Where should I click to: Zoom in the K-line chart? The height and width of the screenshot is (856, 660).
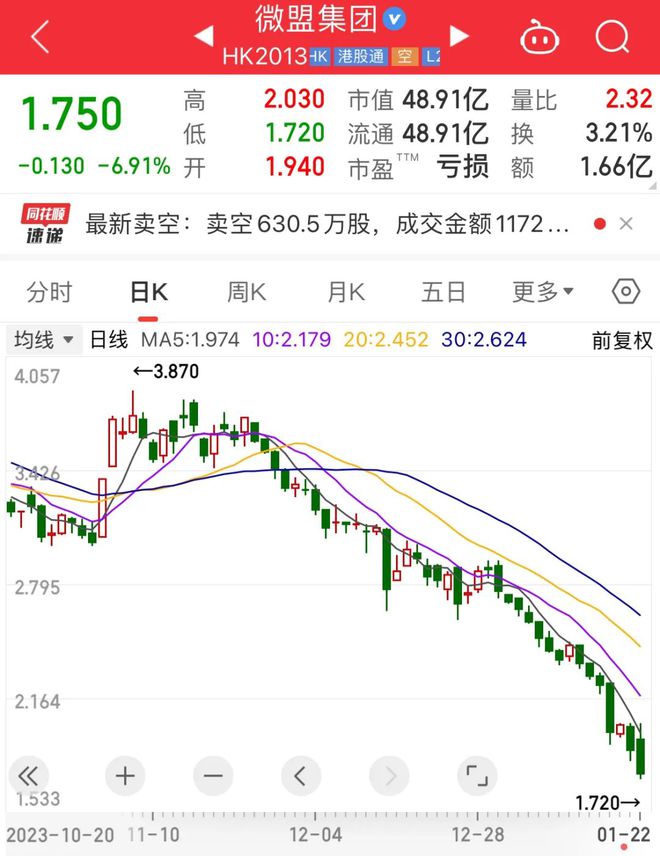[x=125, y=775]
